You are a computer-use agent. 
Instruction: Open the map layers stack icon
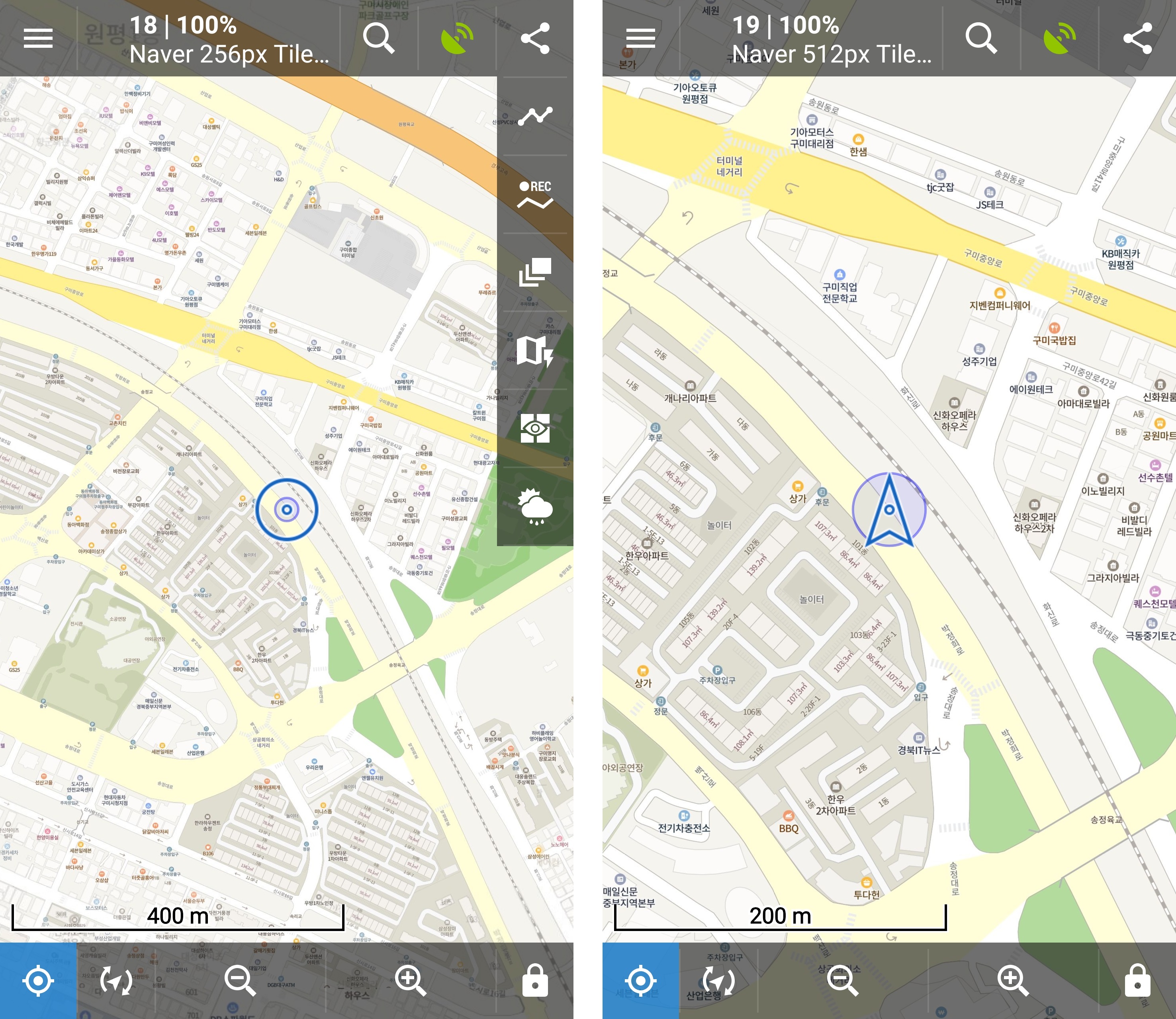[x=535, y=272]
